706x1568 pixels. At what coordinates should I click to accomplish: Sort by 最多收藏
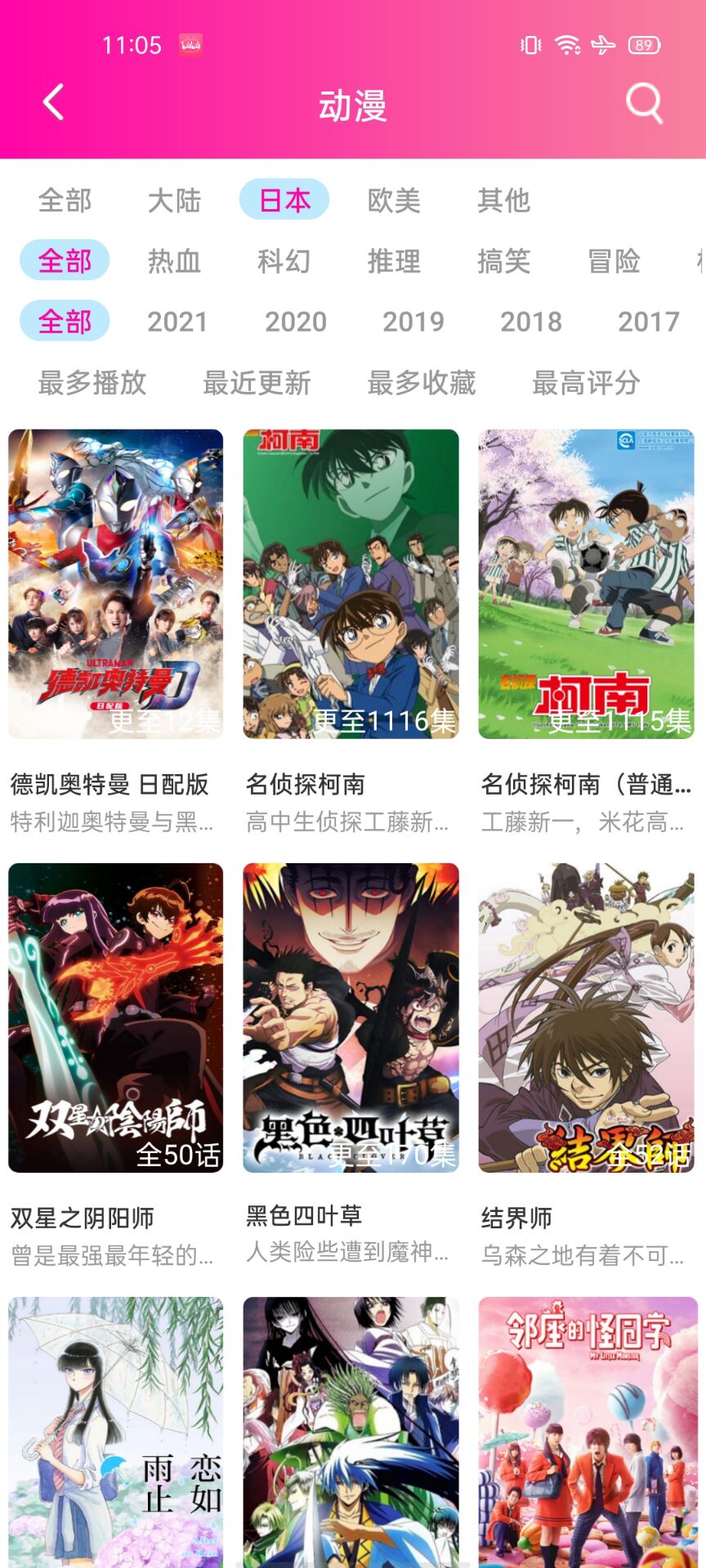coord(422,382)
